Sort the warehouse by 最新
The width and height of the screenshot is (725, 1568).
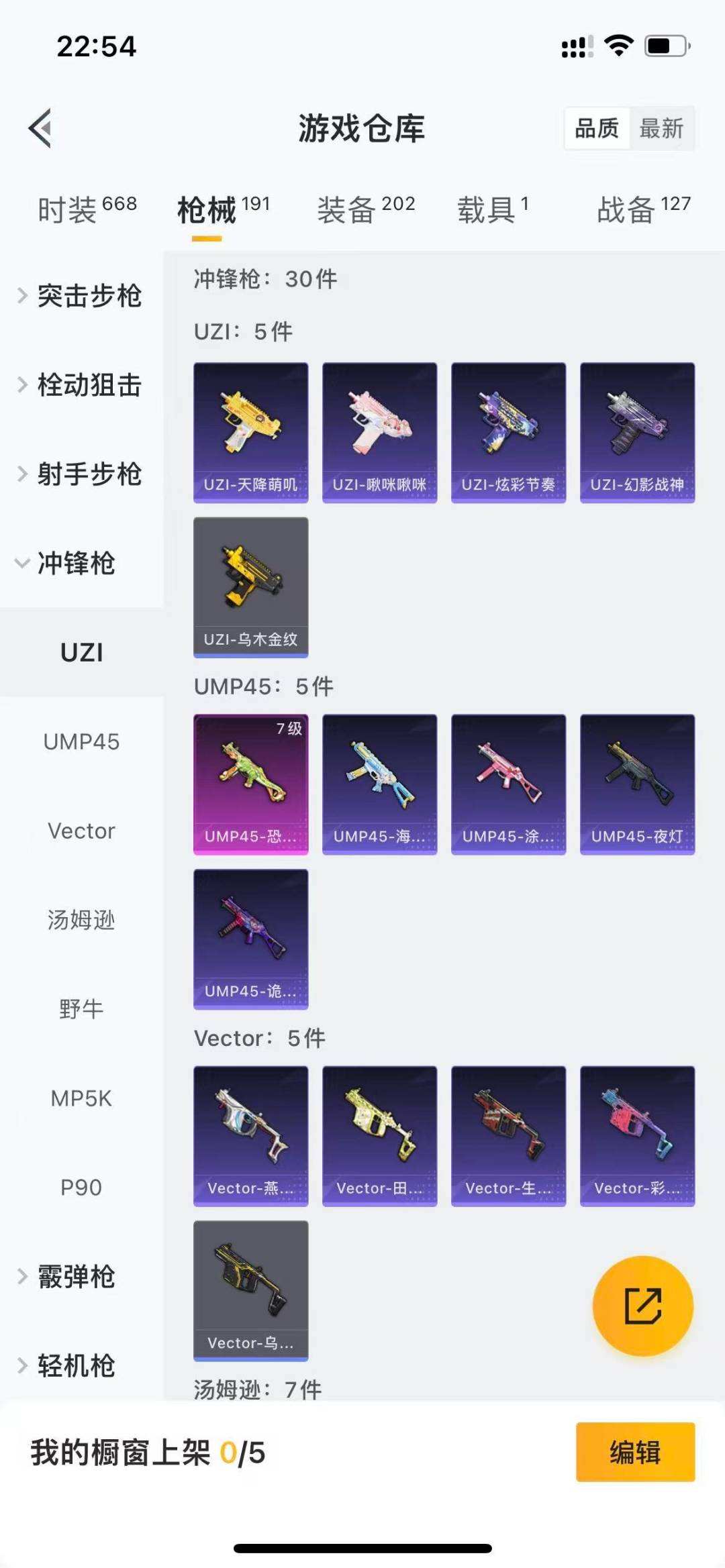661,127
